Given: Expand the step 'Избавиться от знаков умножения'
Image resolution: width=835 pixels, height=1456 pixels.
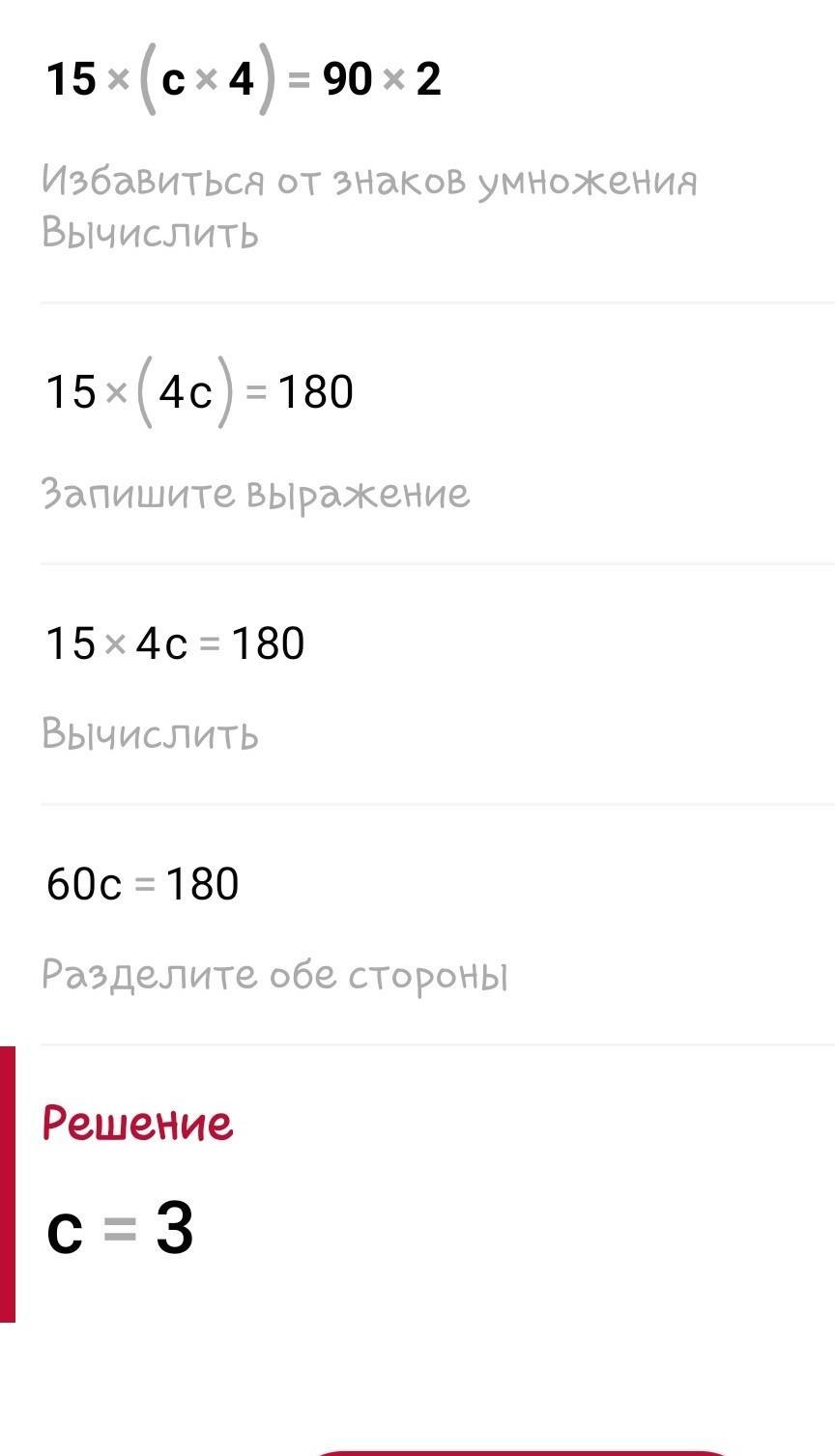Looking at the screenshot, I should pyautogui.click(x=369, y=182).
